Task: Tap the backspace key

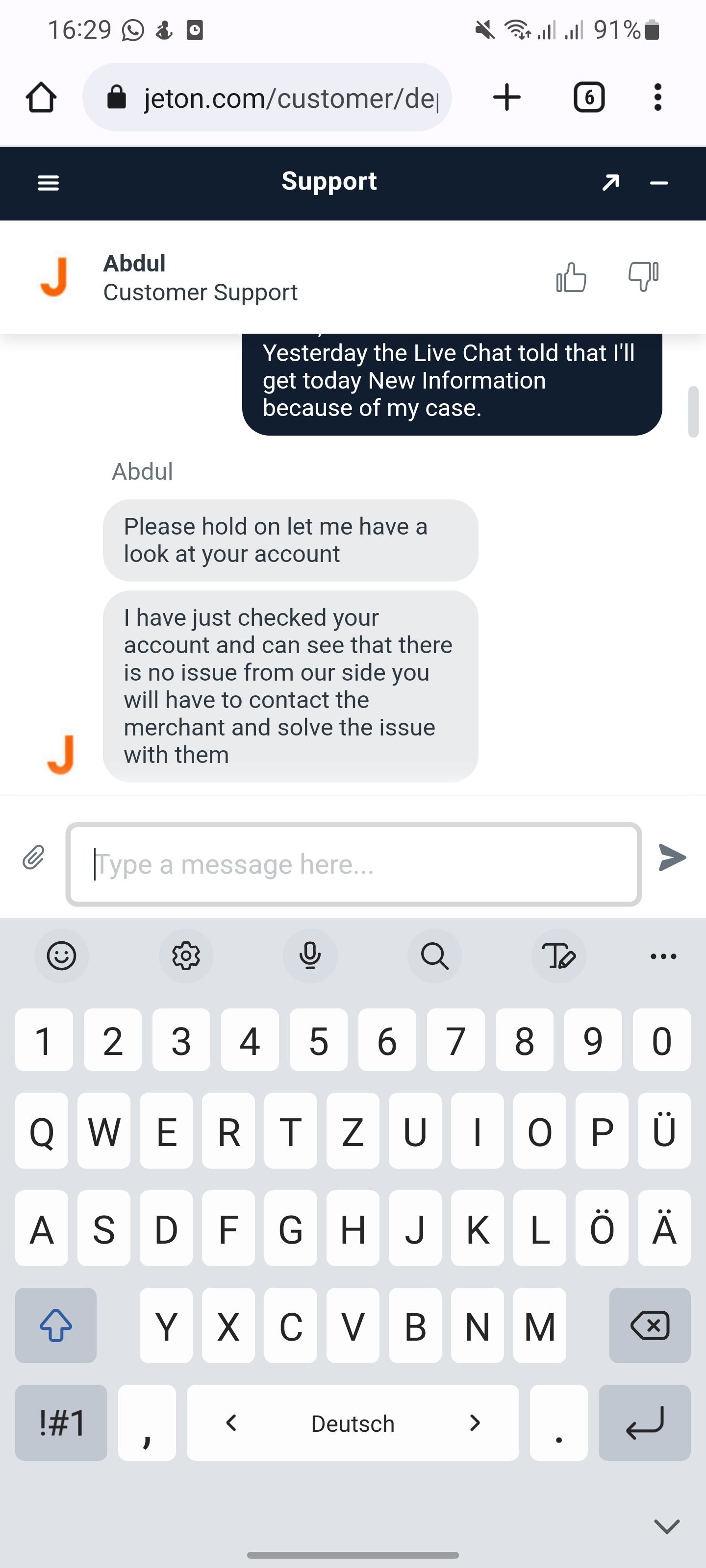Action: pos(649,1325)
